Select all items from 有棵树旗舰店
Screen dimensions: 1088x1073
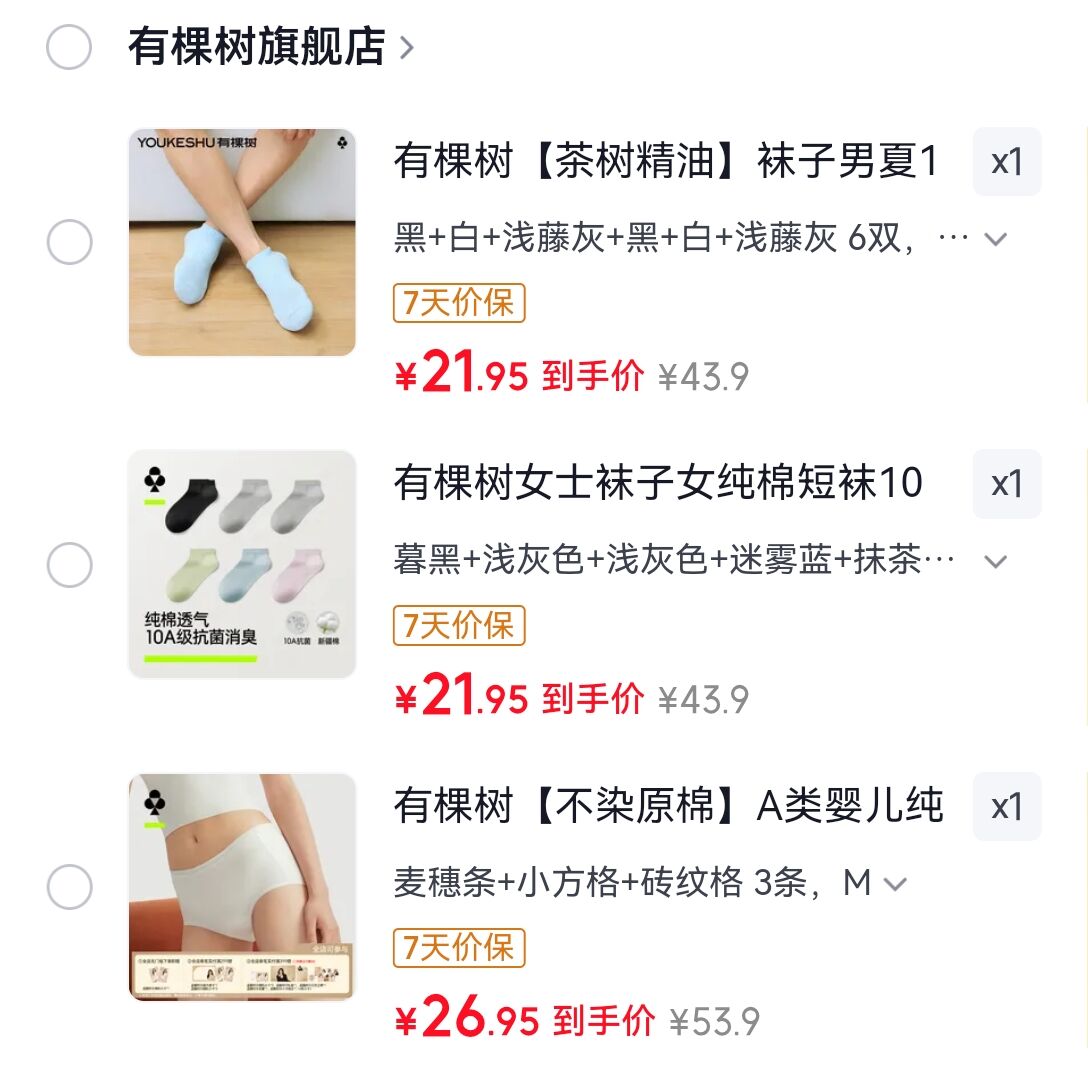coord(69,47)
